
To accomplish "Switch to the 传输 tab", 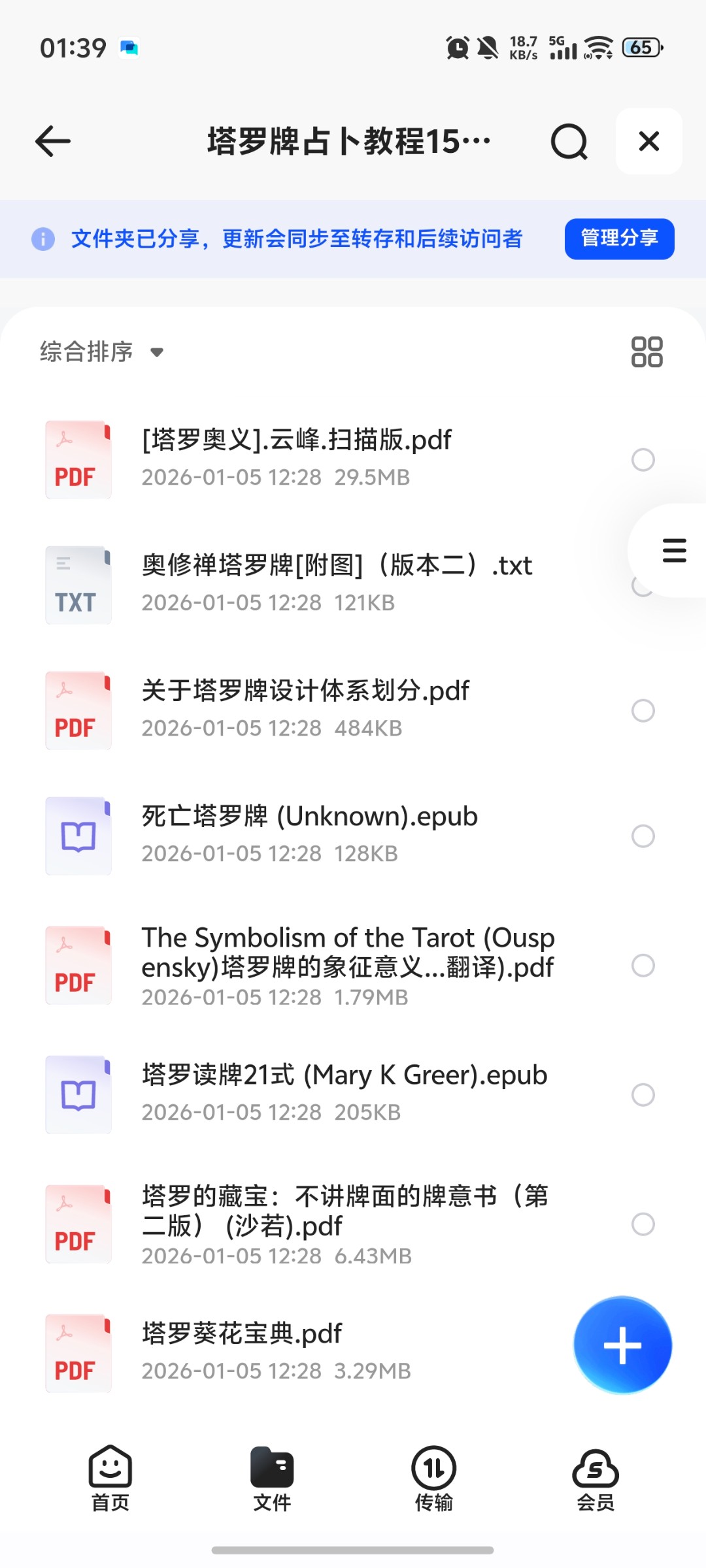I will [433, 1479].
